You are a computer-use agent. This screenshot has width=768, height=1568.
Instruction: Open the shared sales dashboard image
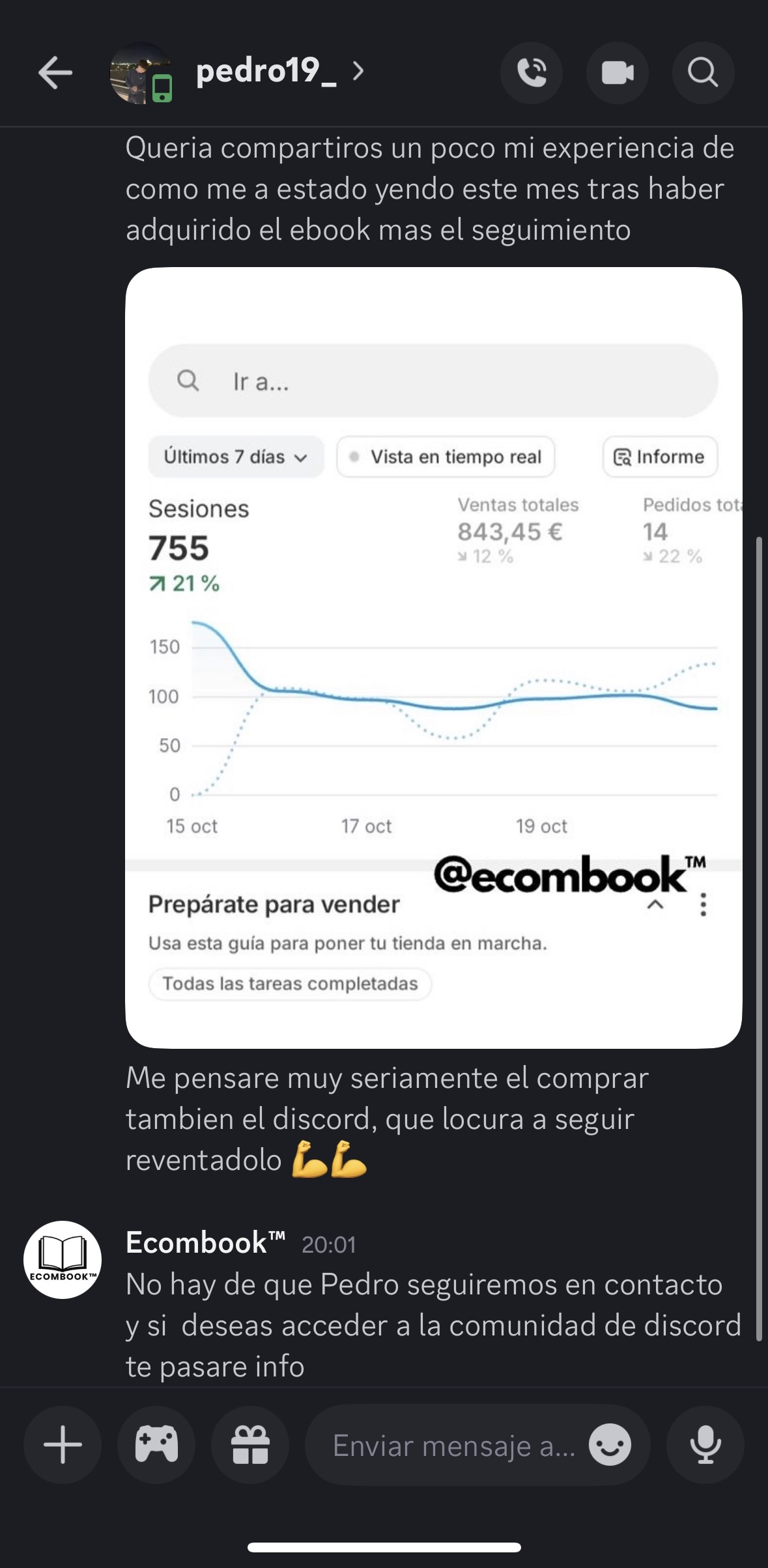tap(433, 657)
